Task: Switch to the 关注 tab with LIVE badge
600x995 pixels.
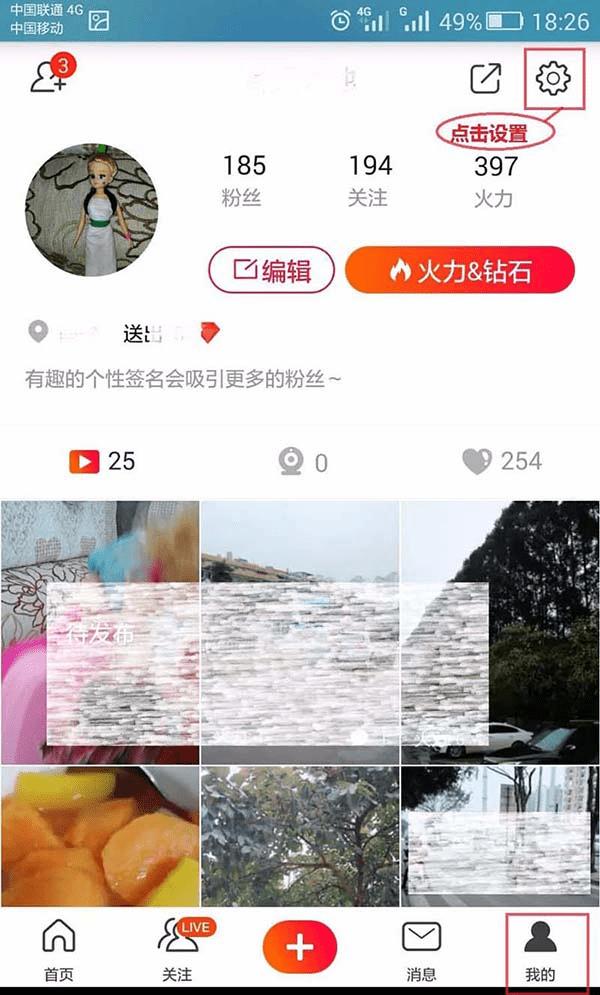Action: 178,950
